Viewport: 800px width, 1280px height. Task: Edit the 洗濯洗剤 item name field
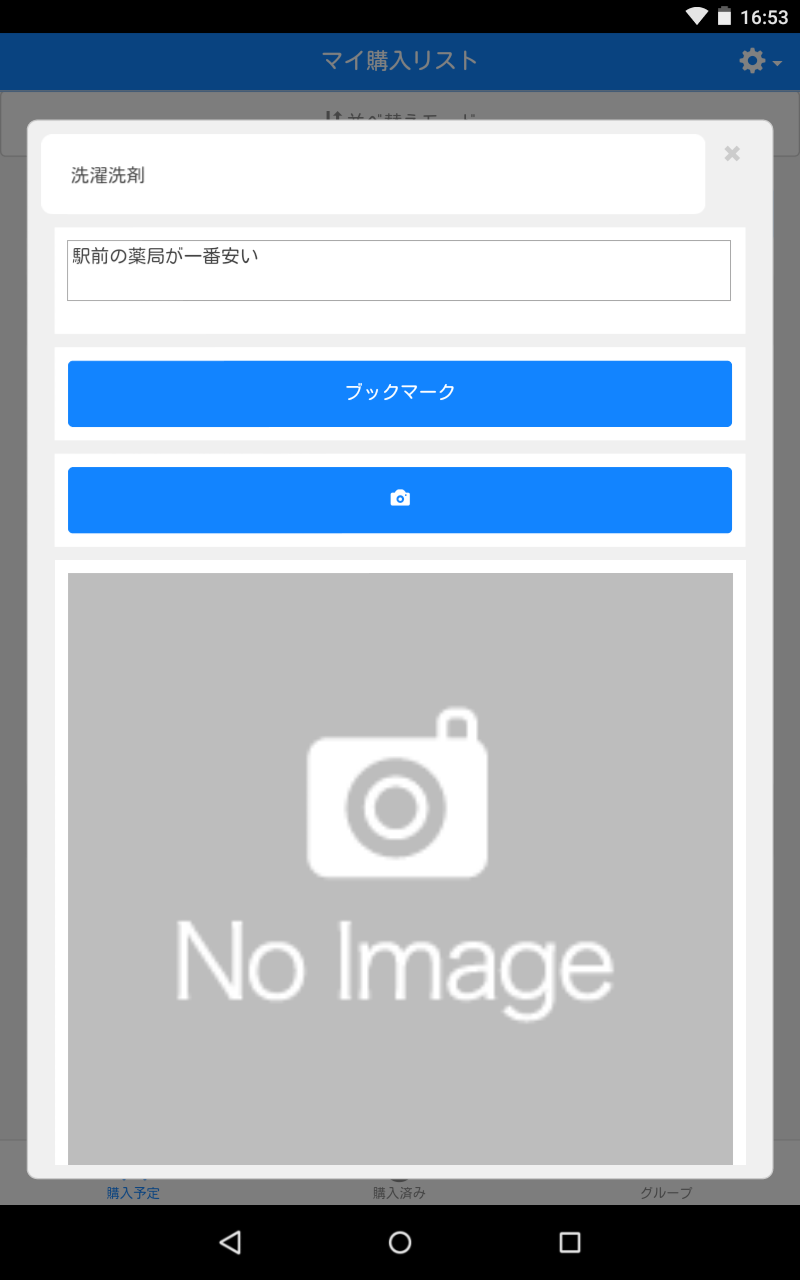coord(372,175)
